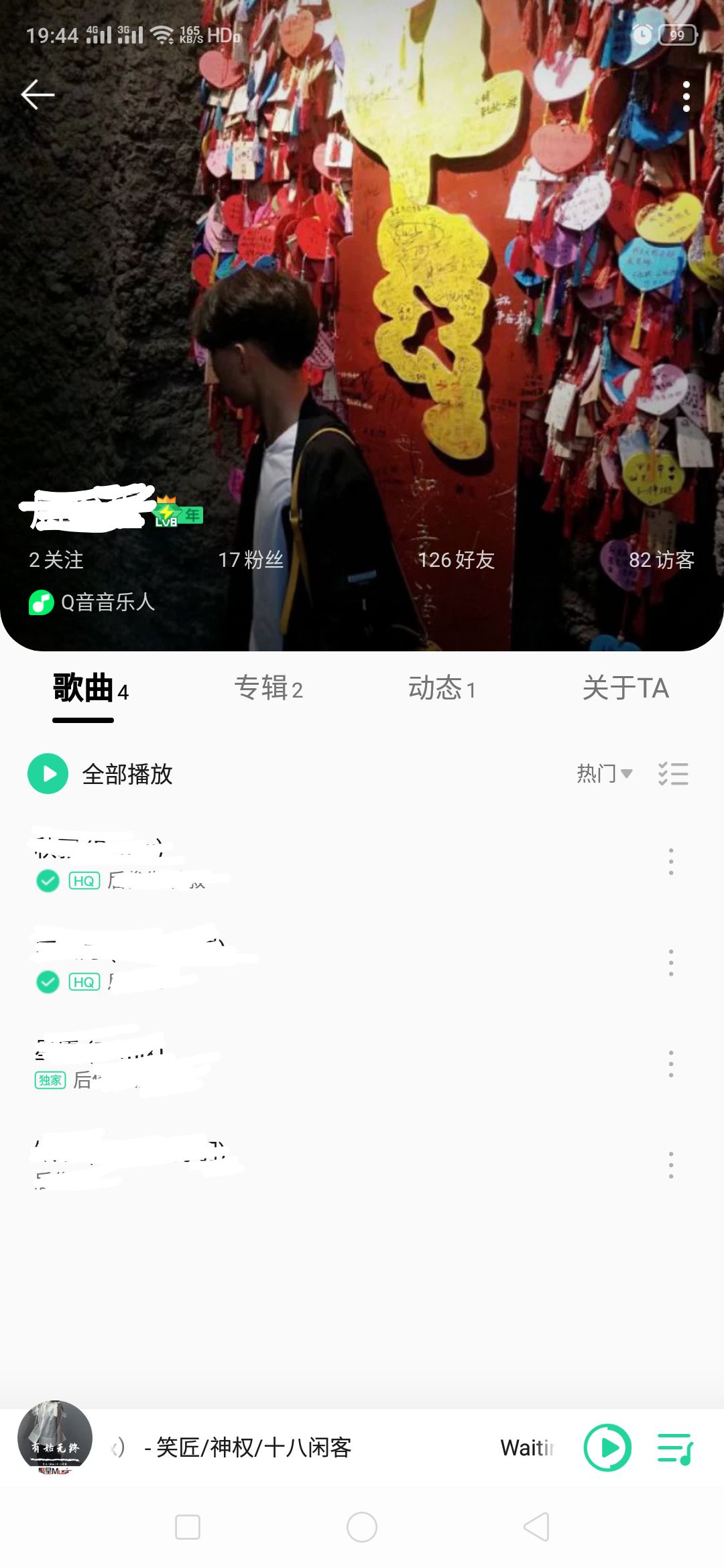This screenshot has width=724, height=1568.
Task: View the 82 访客 visitors
Action: coord(661,560)
